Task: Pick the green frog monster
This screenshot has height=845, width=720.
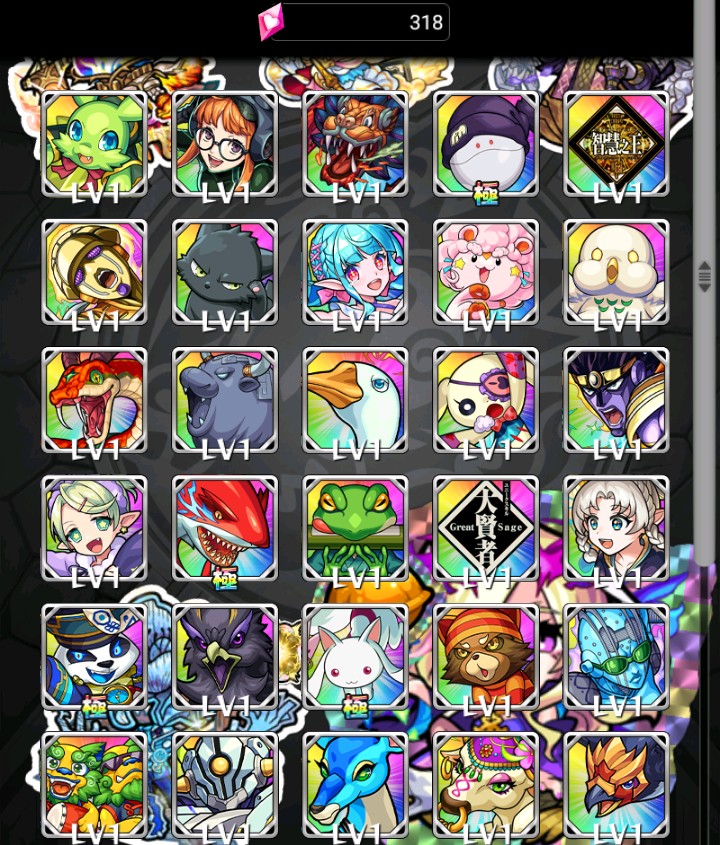Action: pyautogui.click(x=355, y=526)
